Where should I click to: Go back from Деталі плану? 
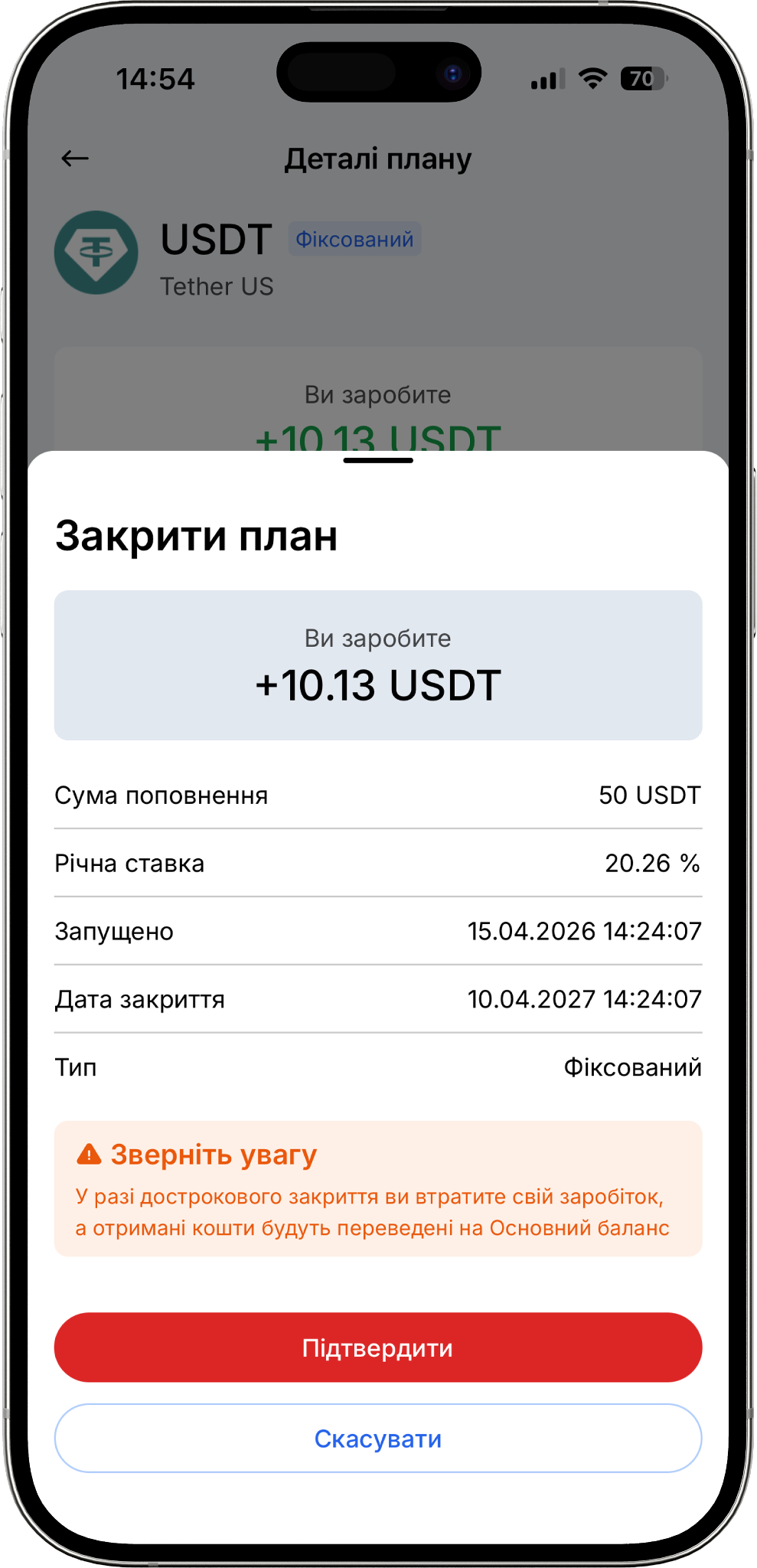point(75,158)
